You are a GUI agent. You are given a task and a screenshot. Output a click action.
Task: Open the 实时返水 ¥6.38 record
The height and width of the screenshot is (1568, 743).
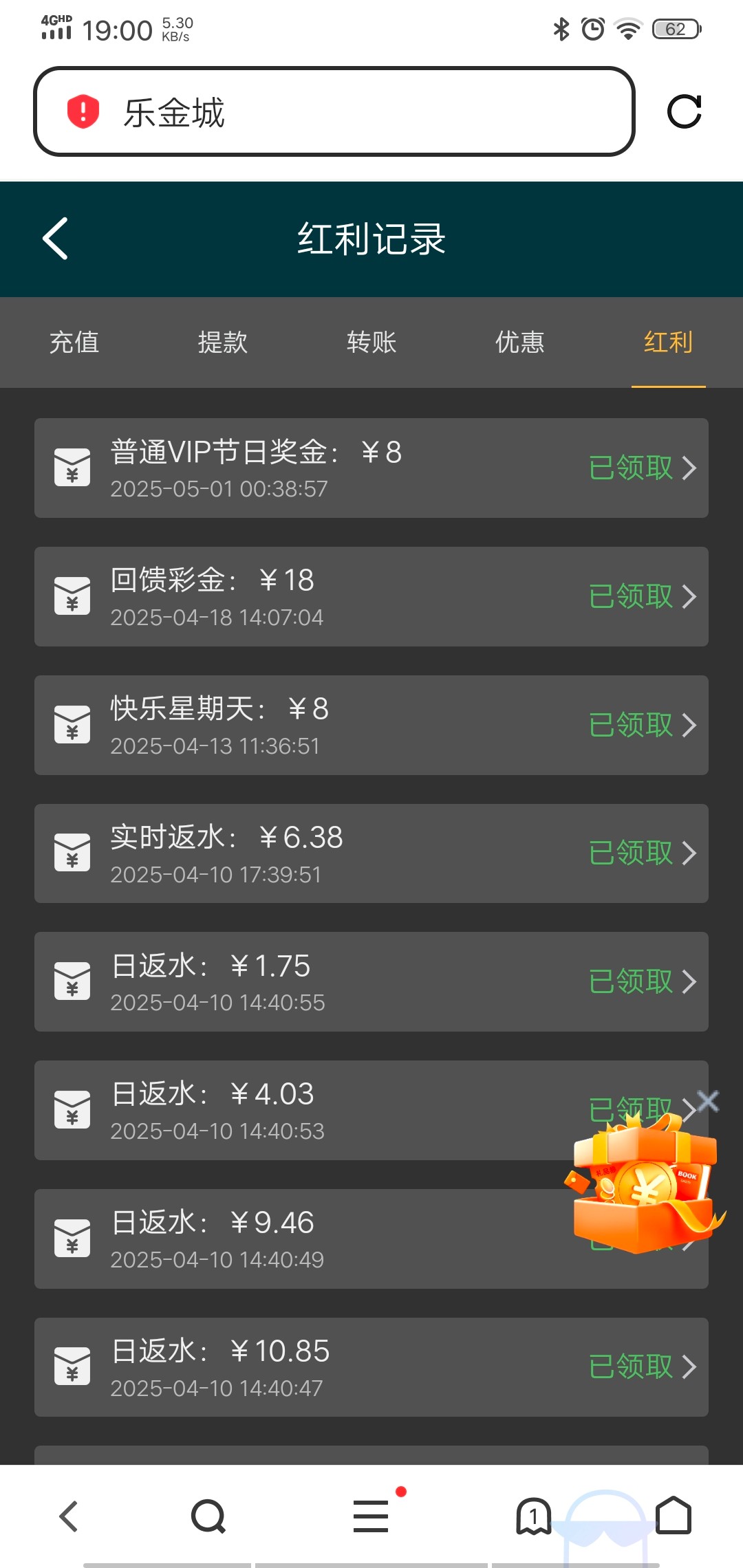tap(371, 853)
